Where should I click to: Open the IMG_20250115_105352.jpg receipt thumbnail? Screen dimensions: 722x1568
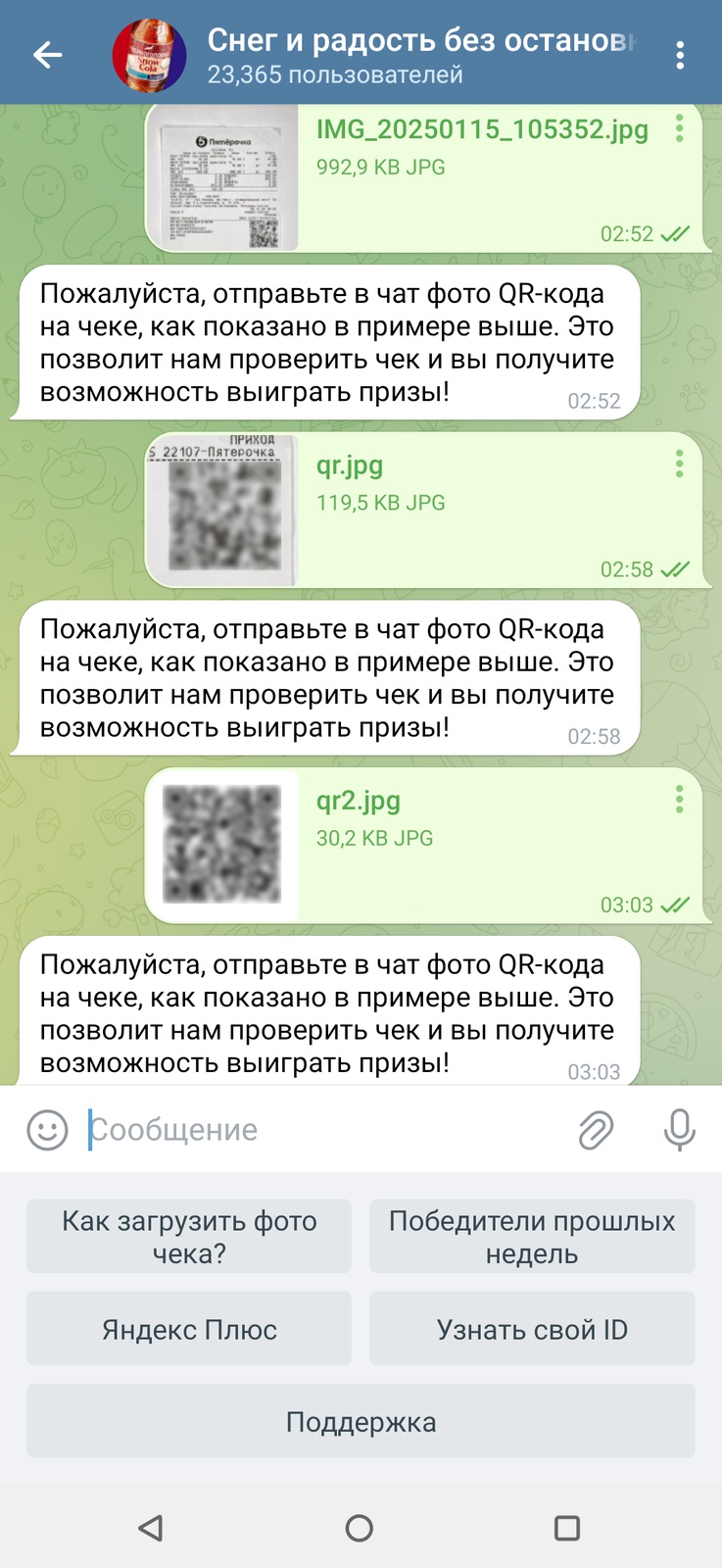coord(222,178)
